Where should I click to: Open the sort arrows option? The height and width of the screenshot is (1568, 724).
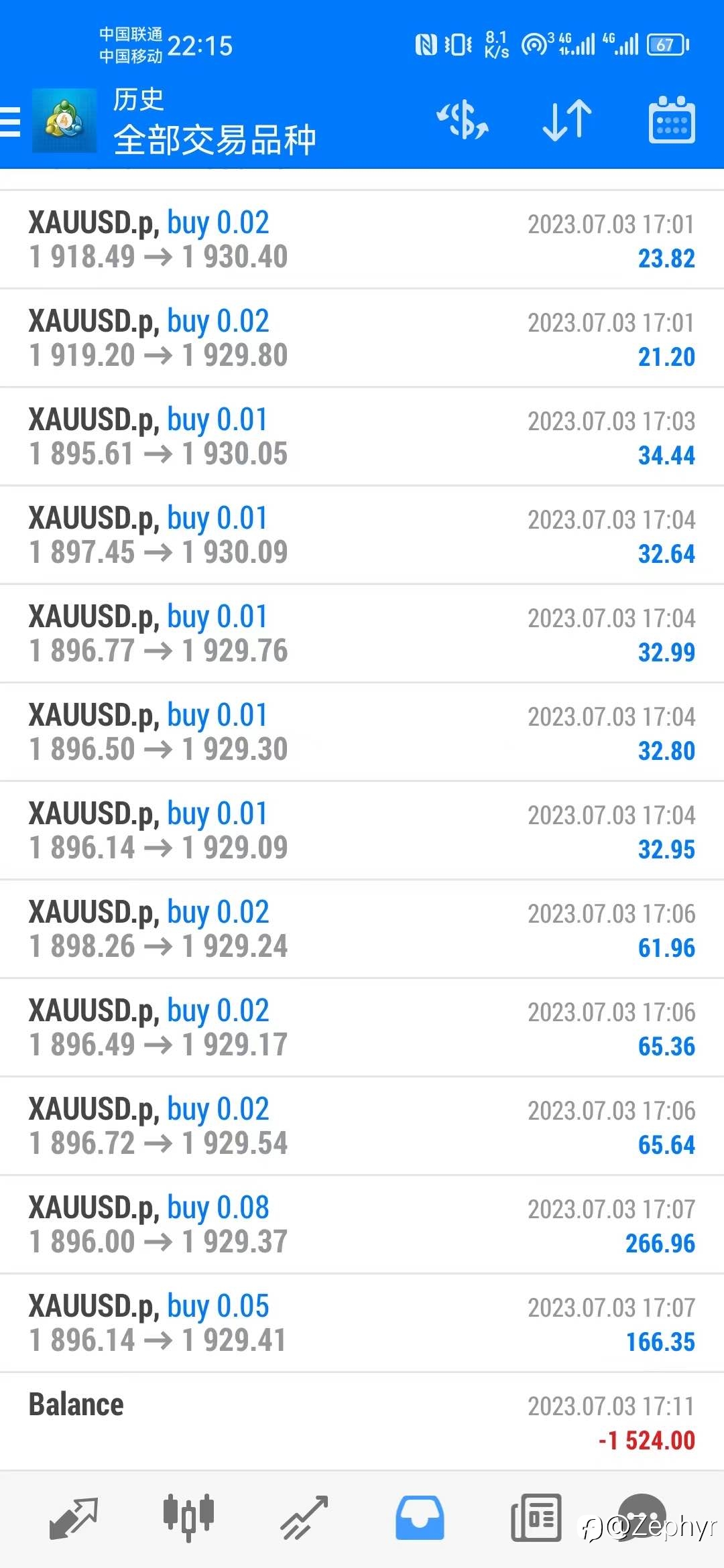tap(567, 121)
